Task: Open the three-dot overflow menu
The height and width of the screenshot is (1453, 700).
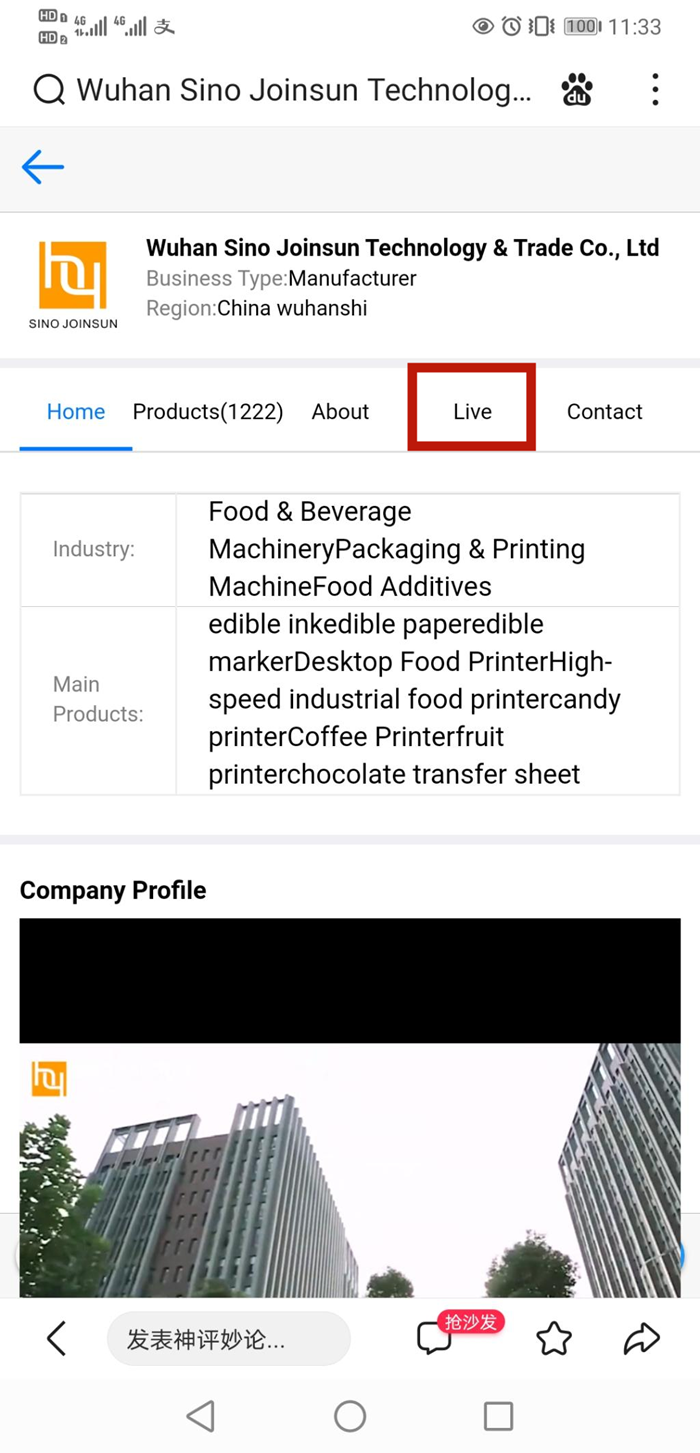Action: pyautogui.click(x=655, y=90)
